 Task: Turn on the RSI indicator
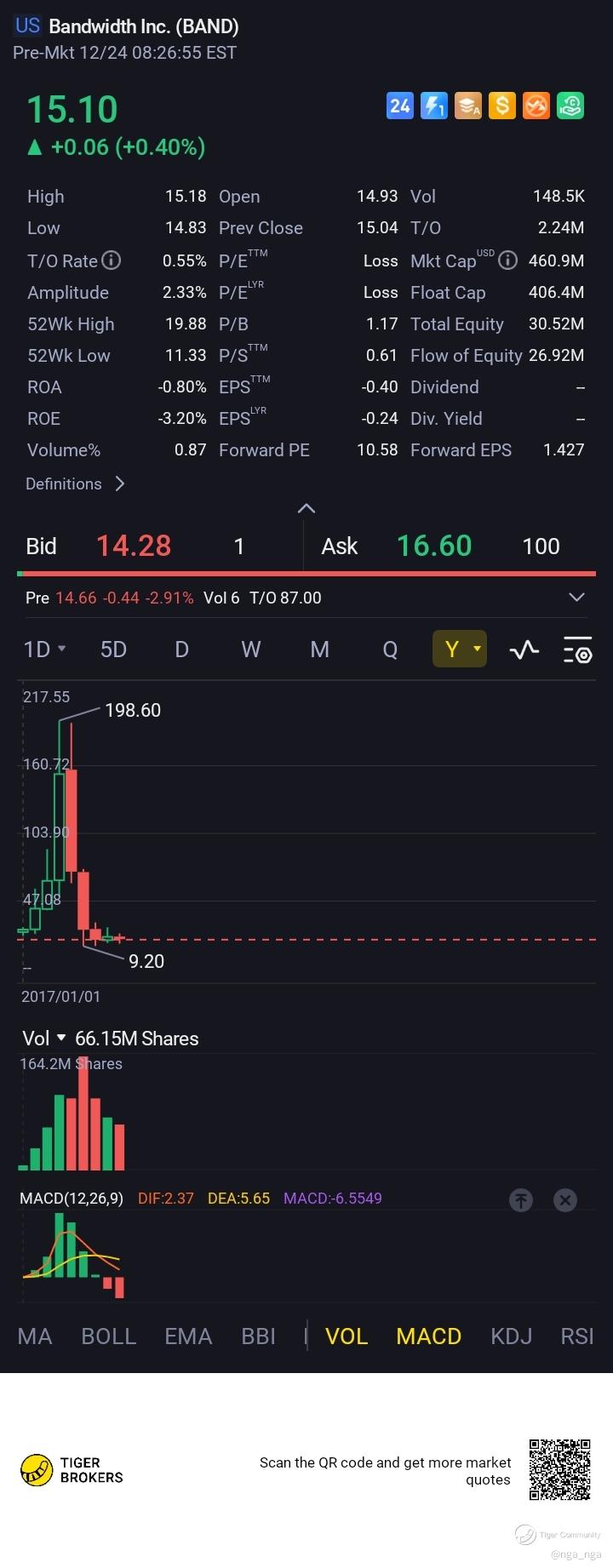(576, 1336)
